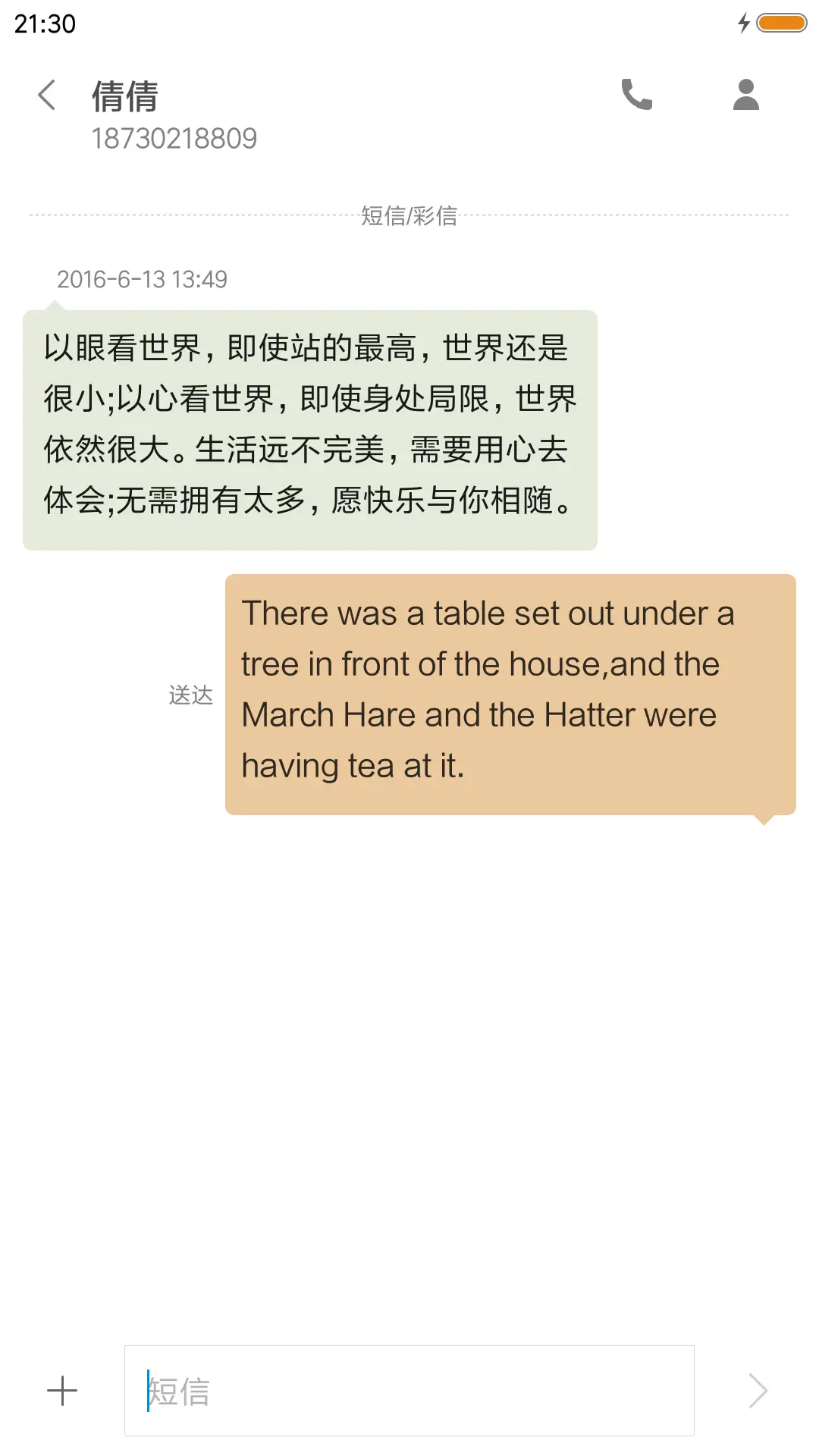This screenshot has width=819, height=1456.
Task: Tap the 送达 delivery status label
Action: pos(191,694)
